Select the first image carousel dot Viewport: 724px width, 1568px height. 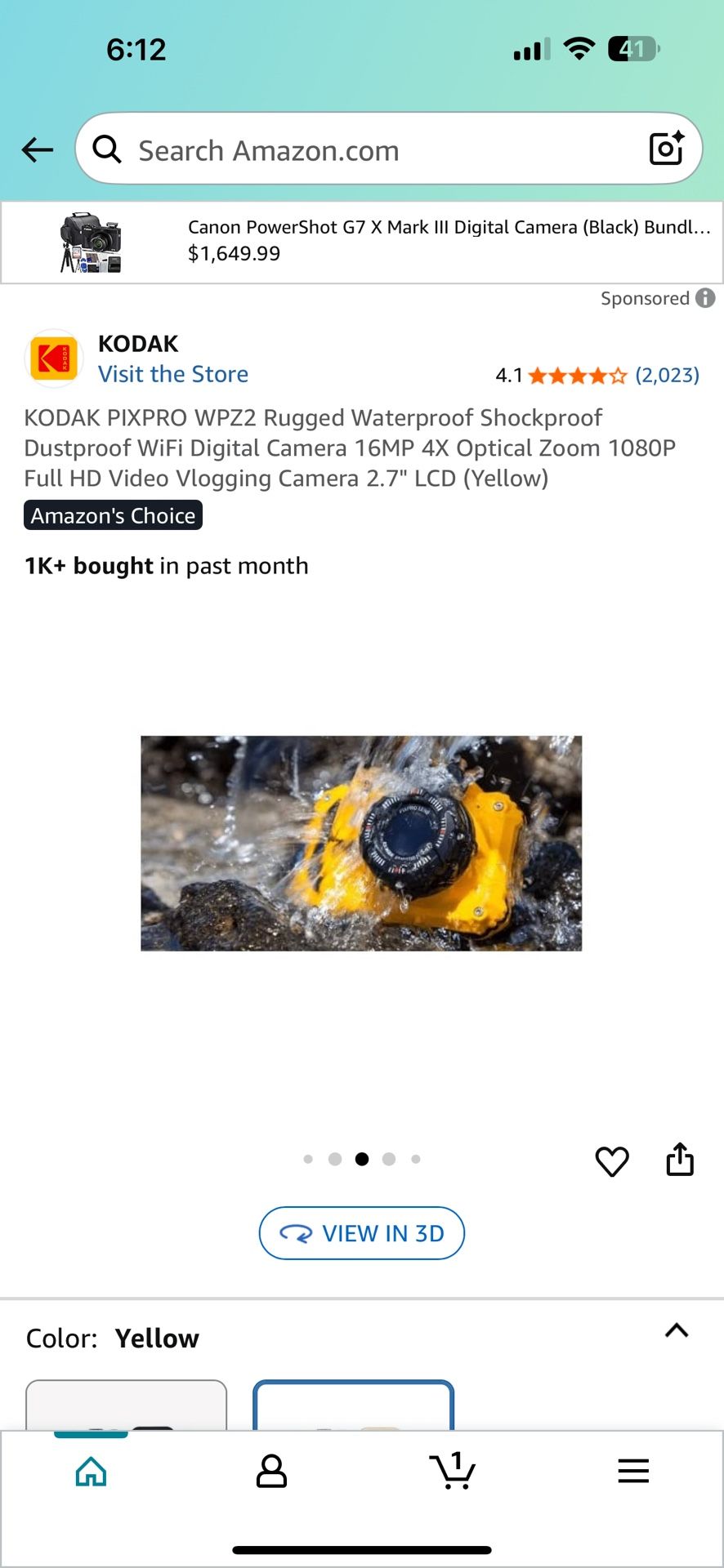(x=308, y=1159)
